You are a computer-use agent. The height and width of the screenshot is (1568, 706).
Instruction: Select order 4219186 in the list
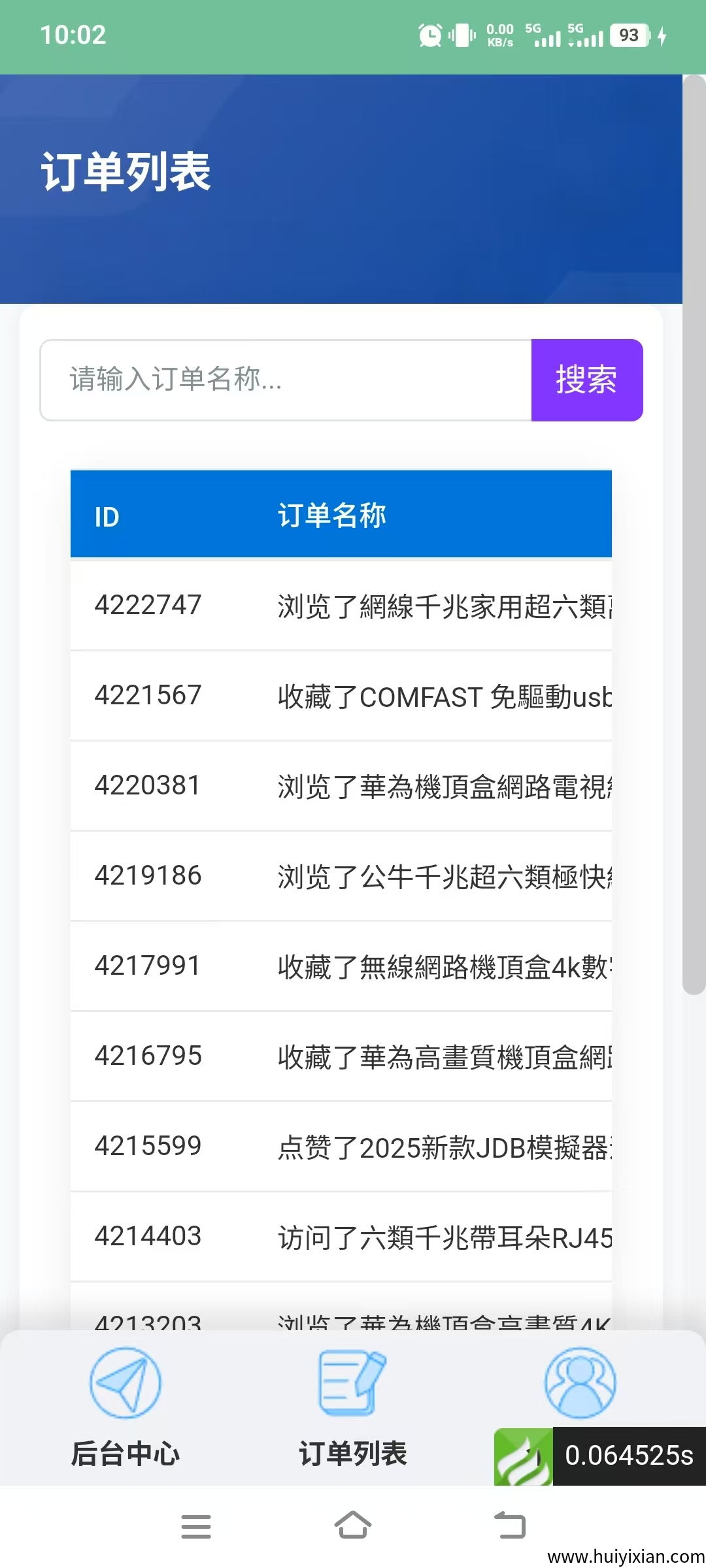[x=340, y=875]
